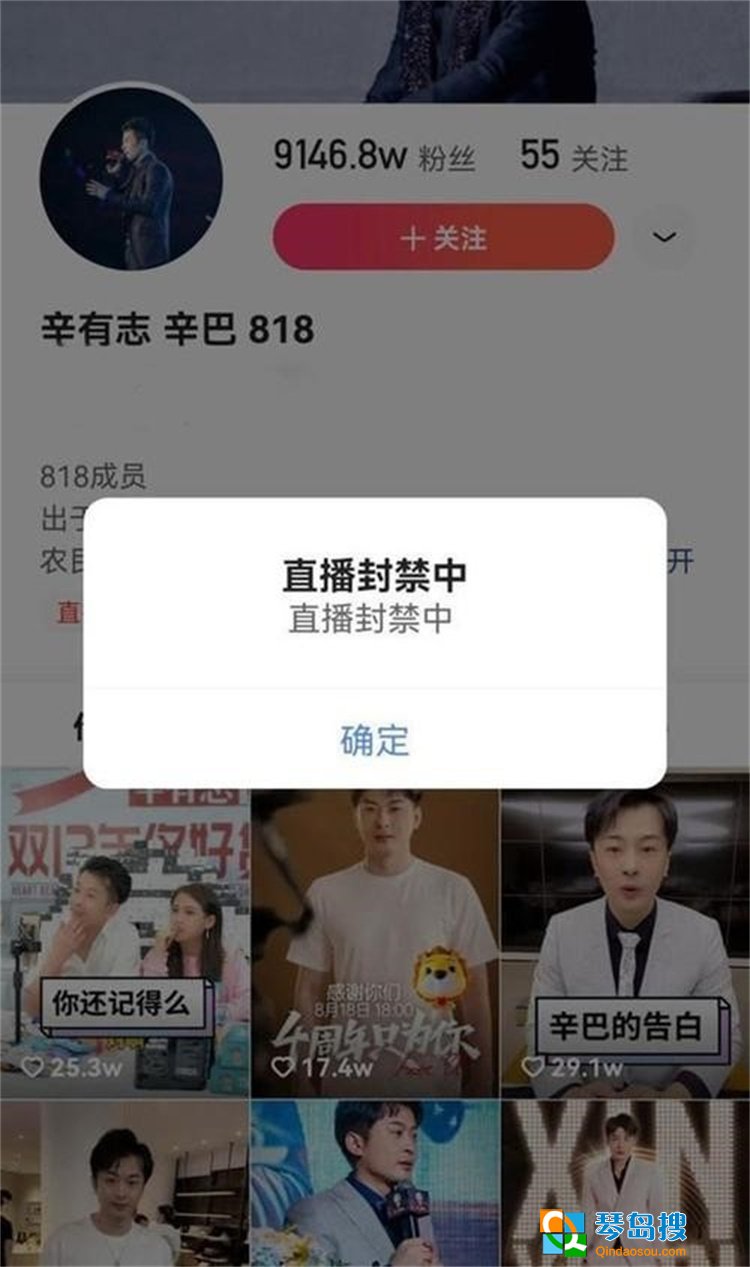
Task: Open the video with 17.4w likes
Action: click(x=374, y=940)
